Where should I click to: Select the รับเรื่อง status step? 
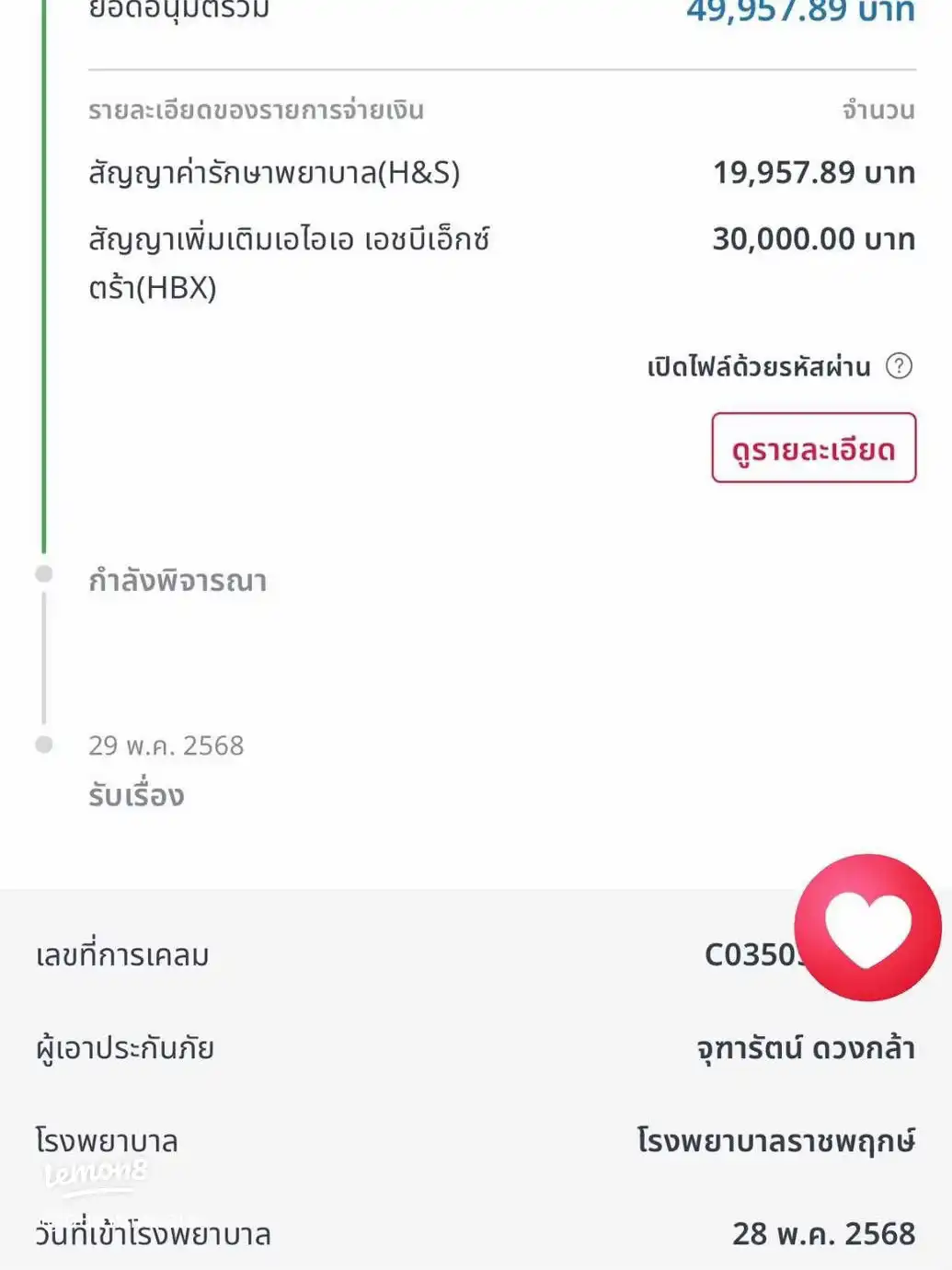(x=135, y=795)
